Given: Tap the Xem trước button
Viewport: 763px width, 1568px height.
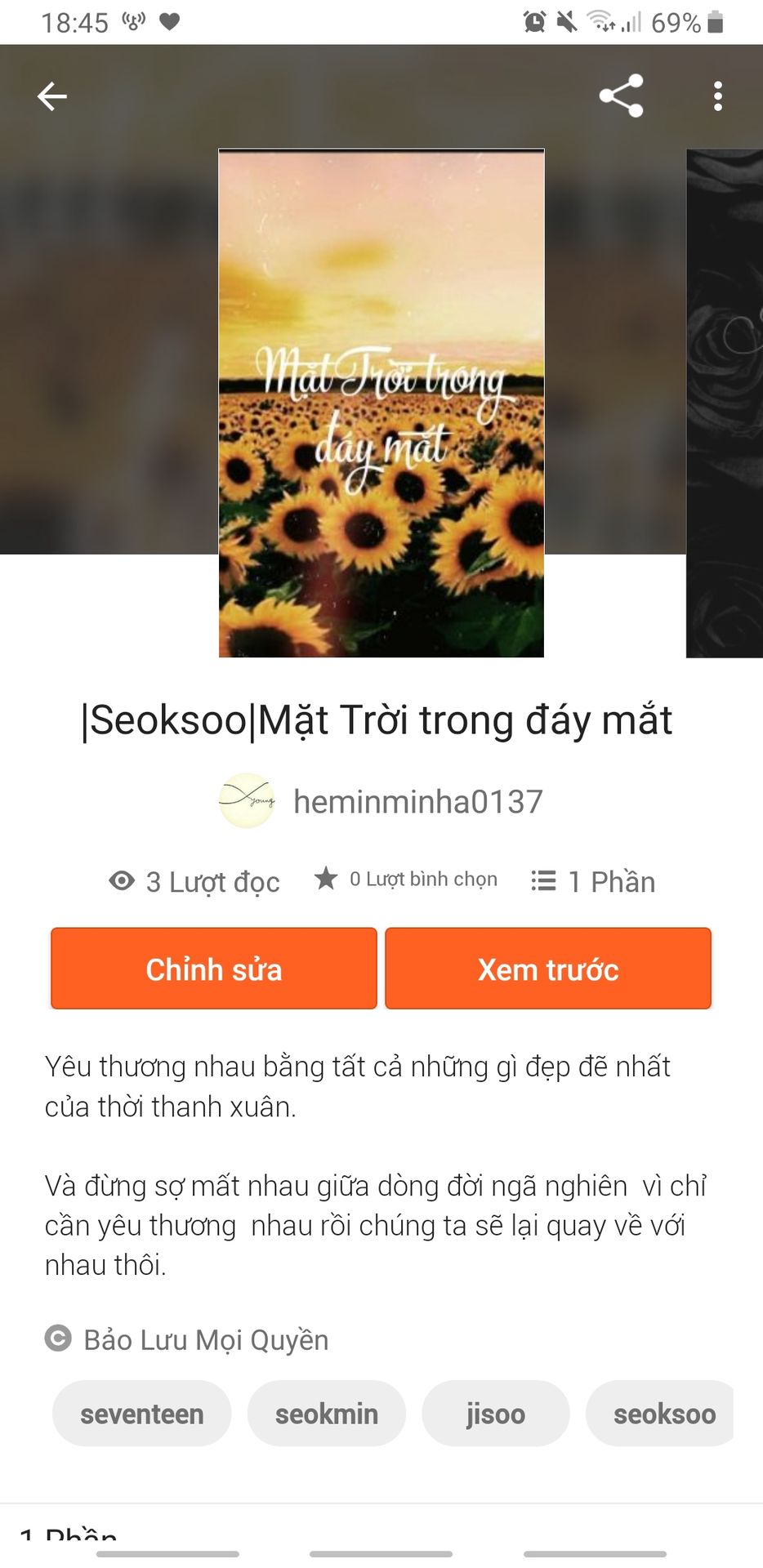Looking at the screenshot, I should point(547,969).
